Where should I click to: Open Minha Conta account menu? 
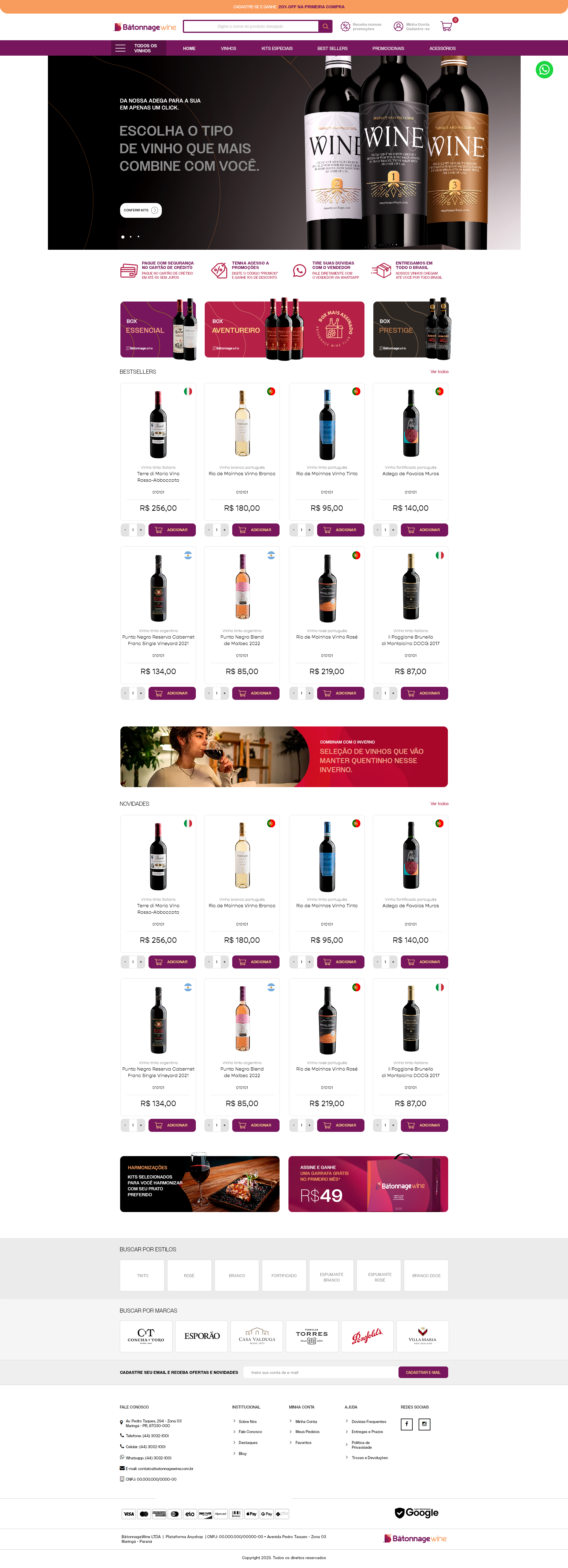[x=412, y=27]
